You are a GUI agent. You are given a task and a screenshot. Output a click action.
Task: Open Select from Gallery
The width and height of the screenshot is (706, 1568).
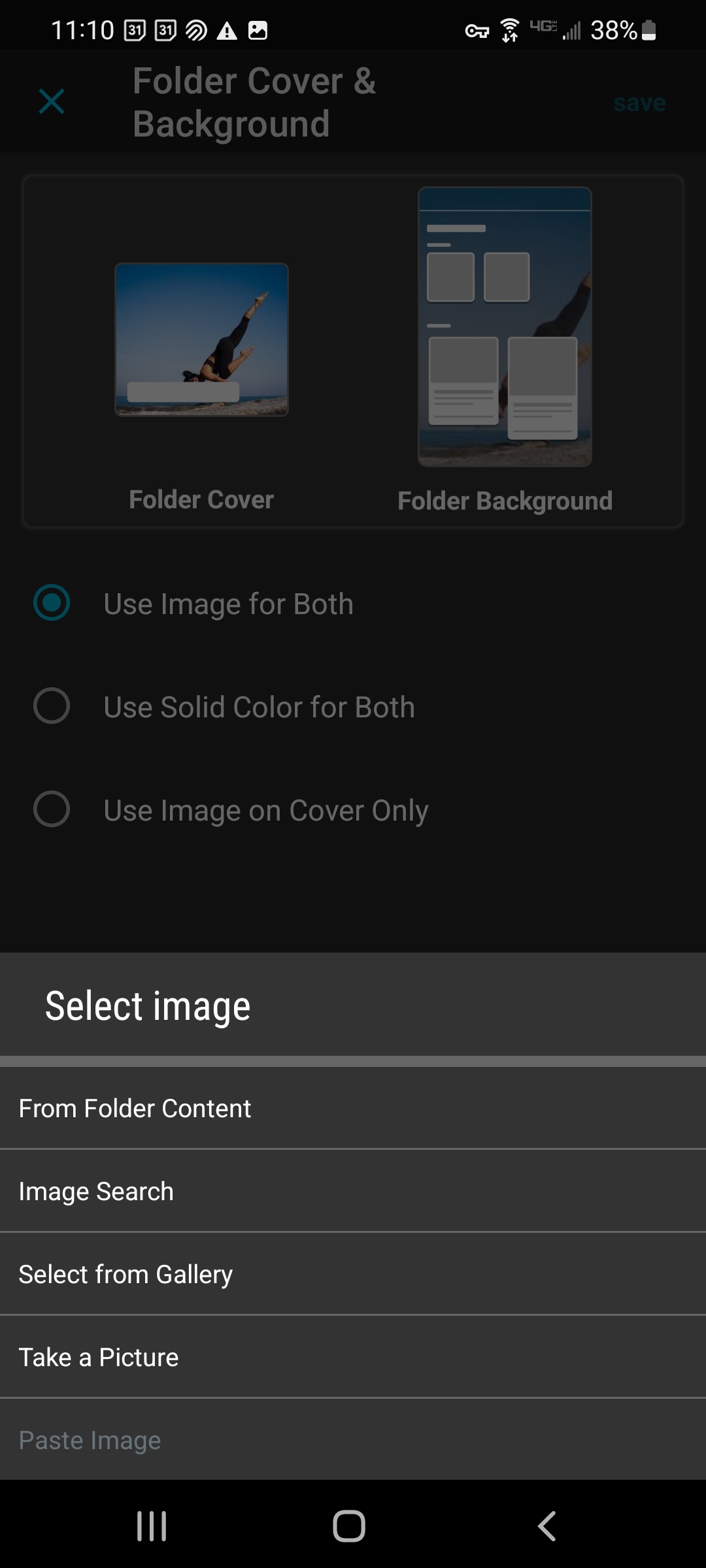click(x=126, y=1274)
